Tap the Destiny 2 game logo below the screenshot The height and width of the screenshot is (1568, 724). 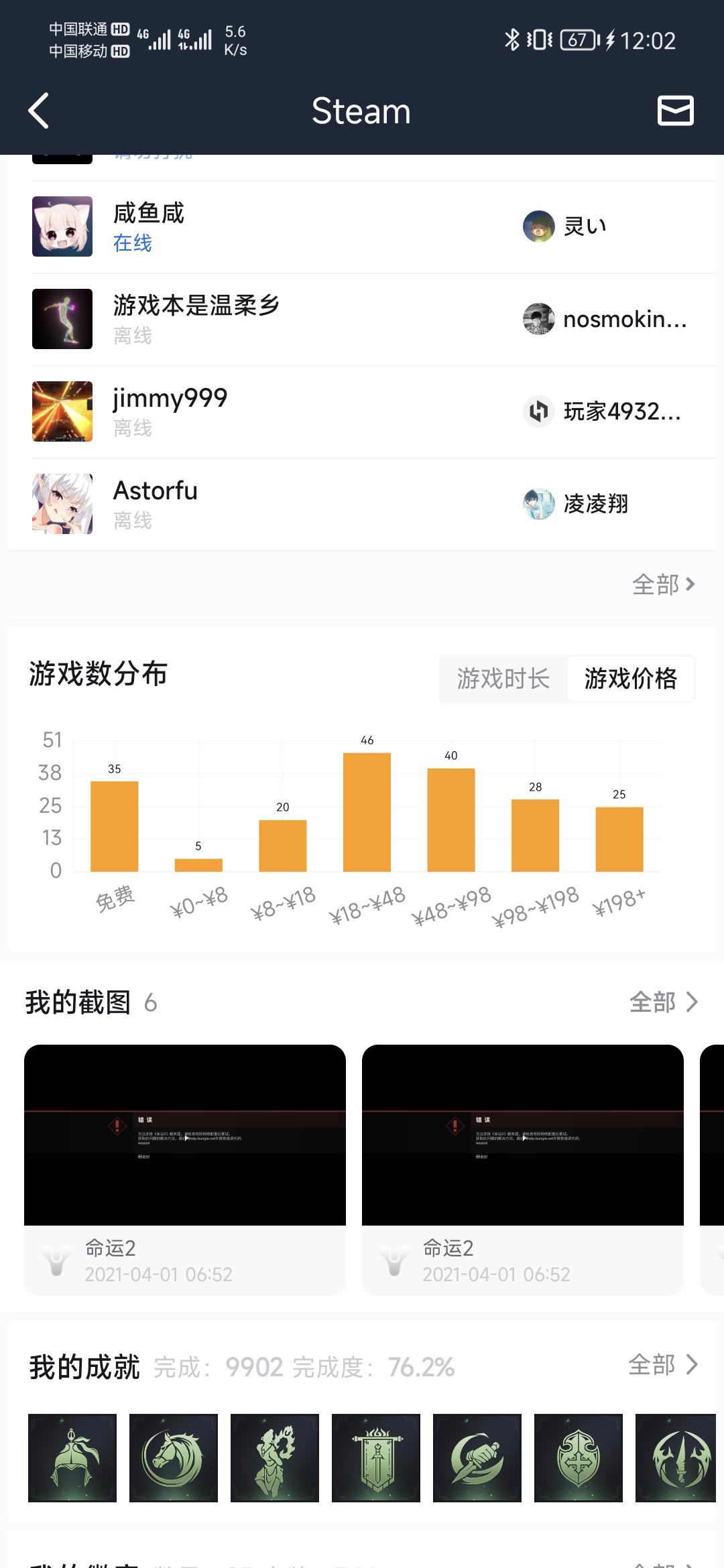[x=59, y=1258]
